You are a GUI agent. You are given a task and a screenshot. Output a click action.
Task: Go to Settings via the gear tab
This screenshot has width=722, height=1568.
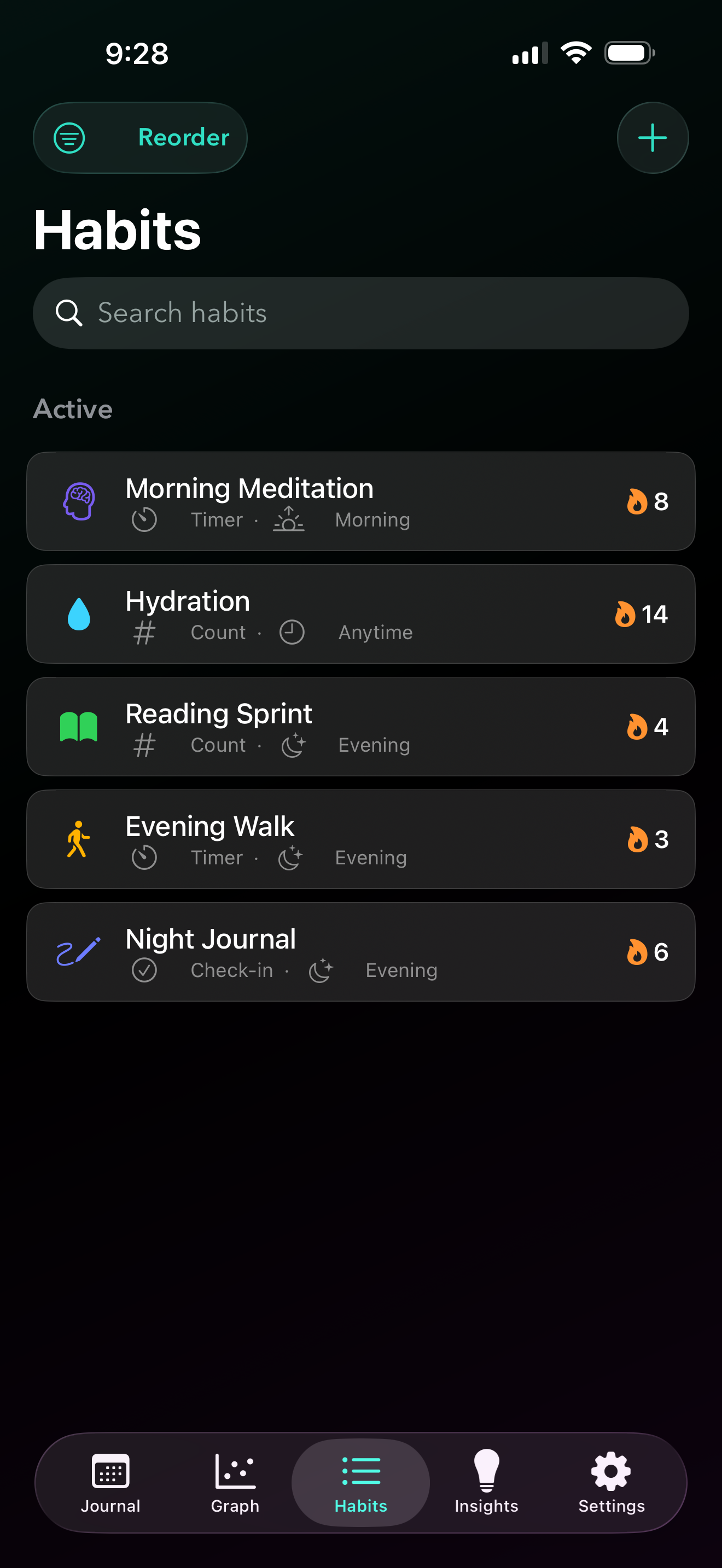(x=610, y=1483)
